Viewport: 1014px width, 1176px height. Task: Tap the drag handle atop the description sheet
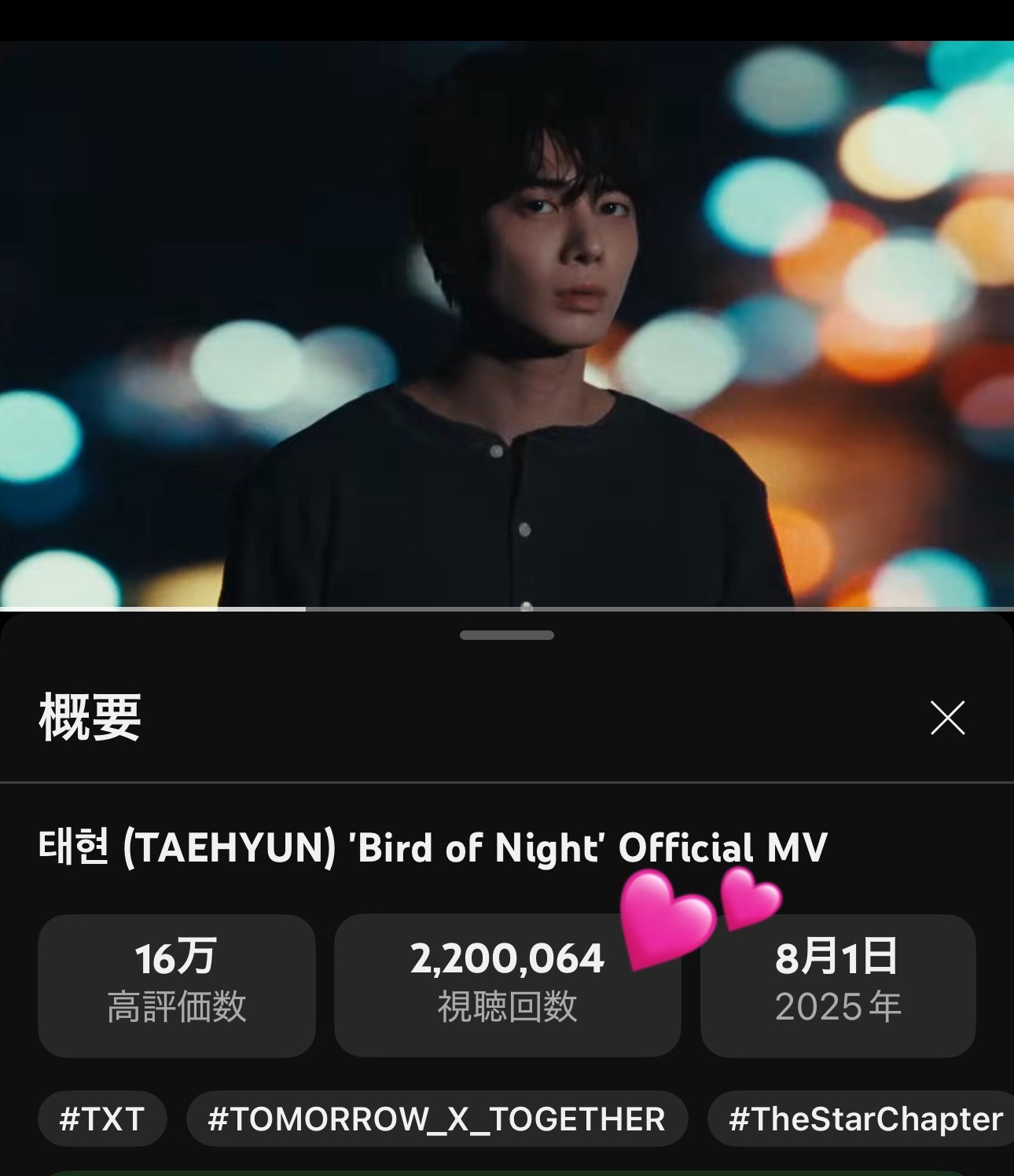pyautogui.click(x=507, y=635)
